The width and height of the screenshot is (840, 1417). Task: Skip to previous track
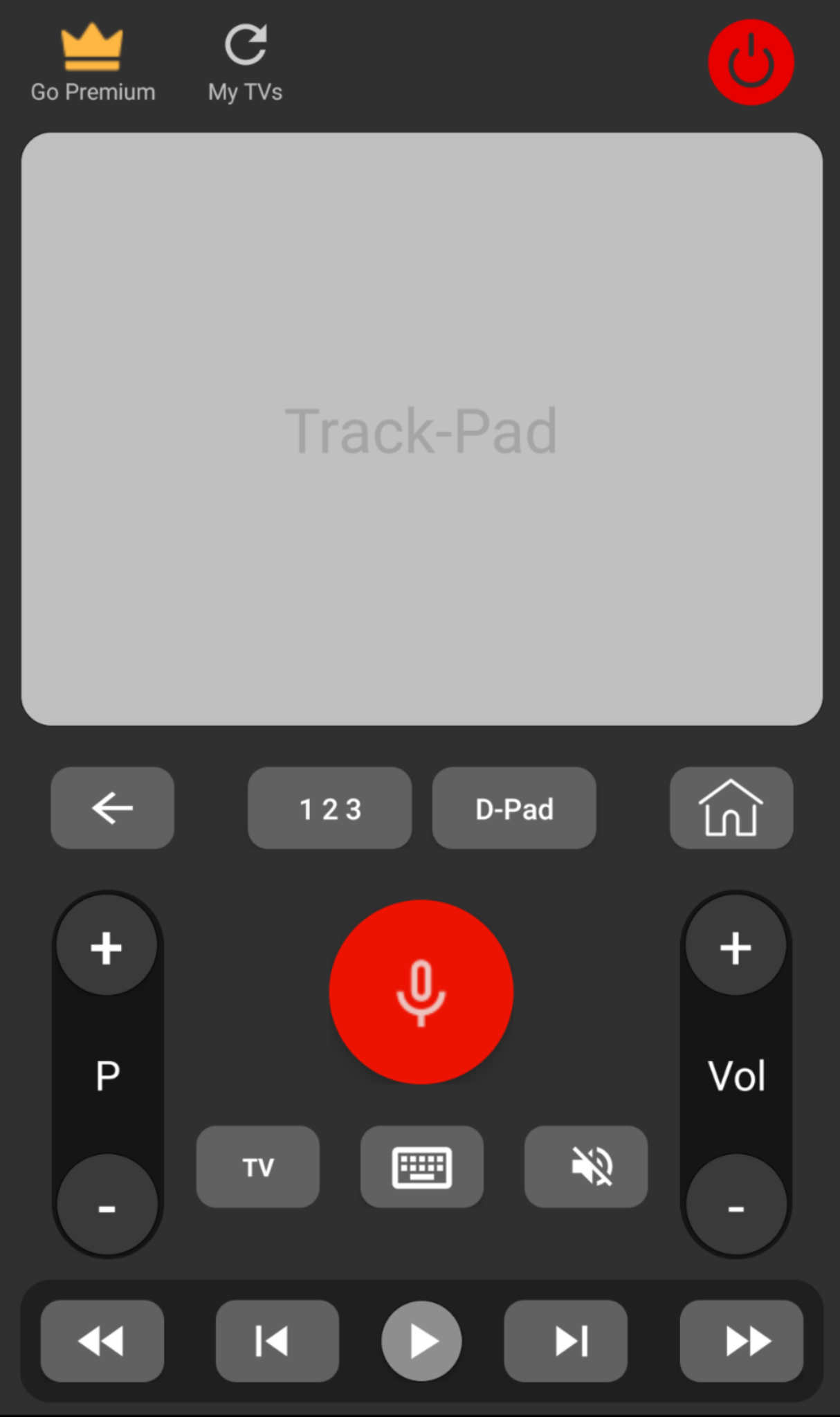277,1341
